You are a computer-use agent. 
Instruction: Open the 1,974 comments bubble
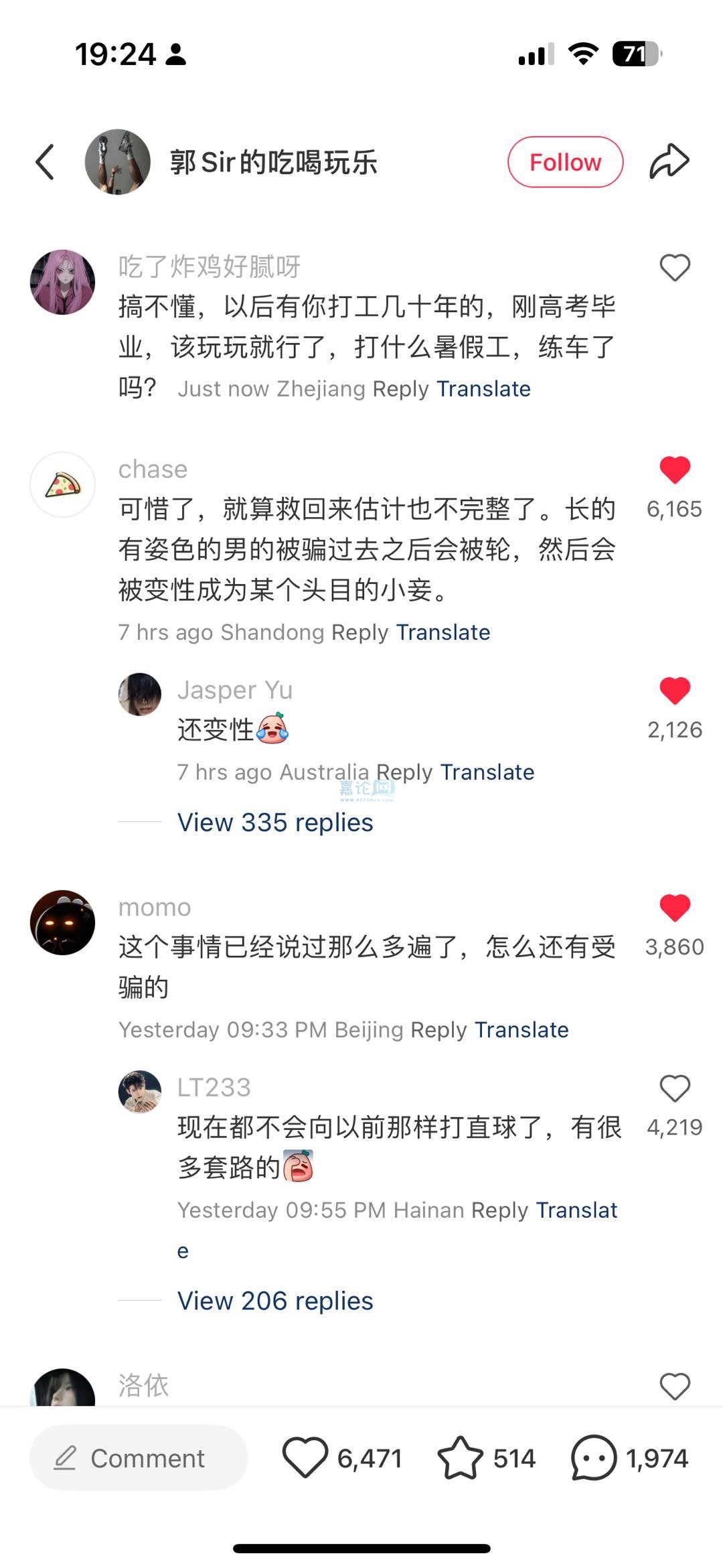pyautogui.click(x=593, y=1457)
